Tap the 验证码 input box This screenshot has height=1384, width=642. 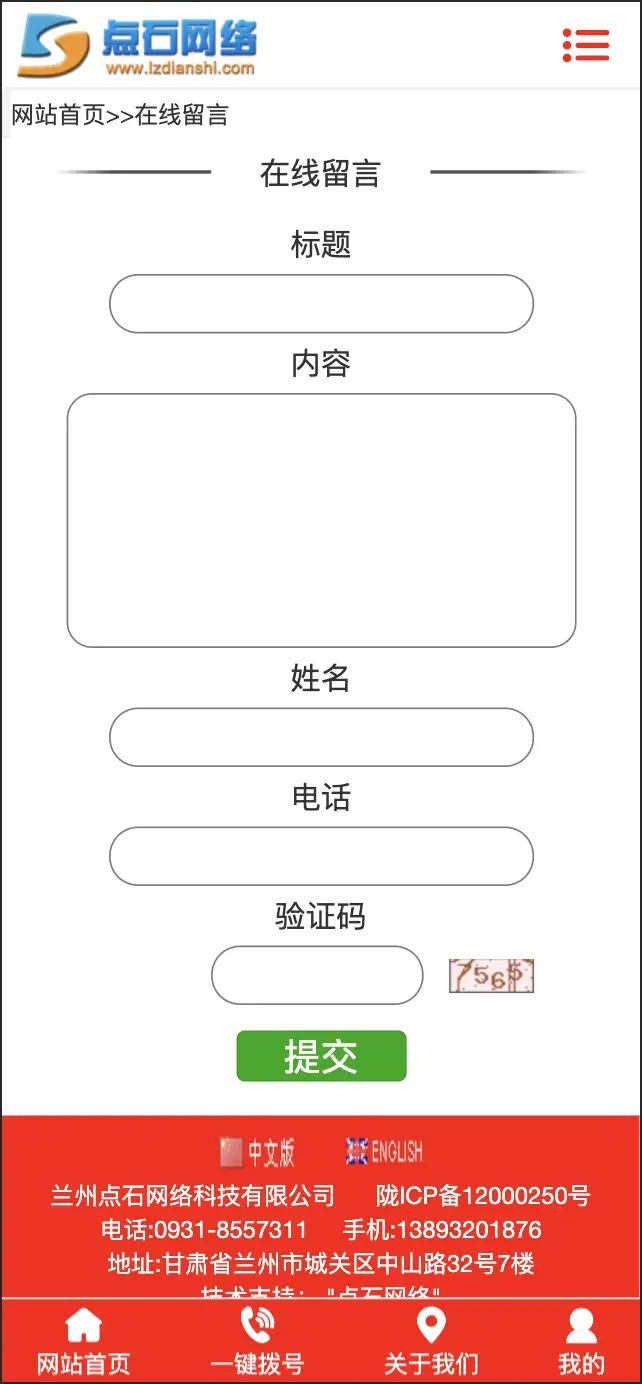pos(317,975)
